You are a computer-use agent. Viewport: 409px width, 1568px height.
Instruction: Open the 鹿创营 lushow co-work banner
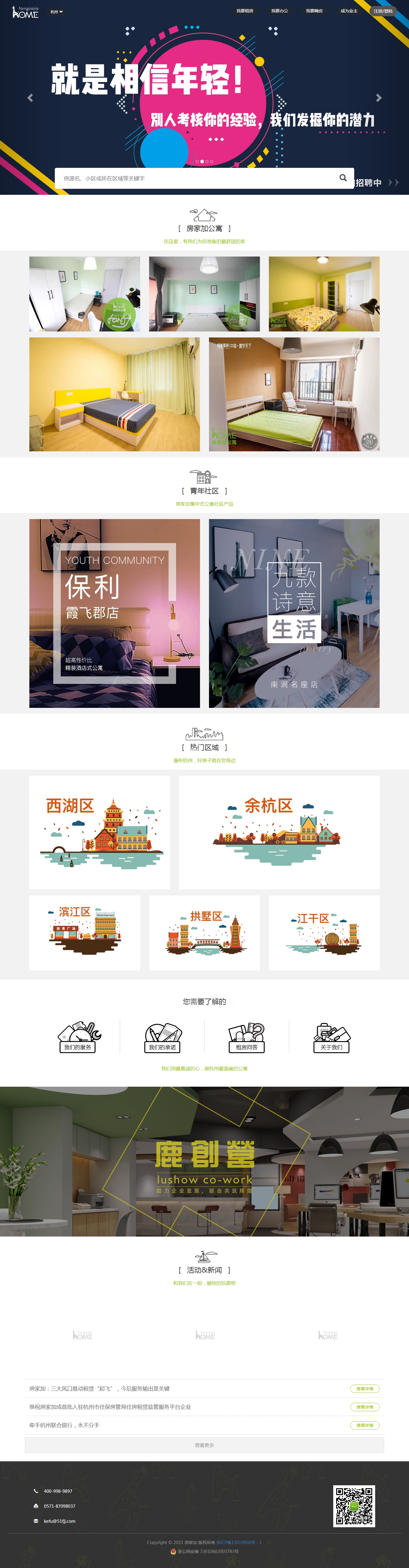(x=204, y=1161)
